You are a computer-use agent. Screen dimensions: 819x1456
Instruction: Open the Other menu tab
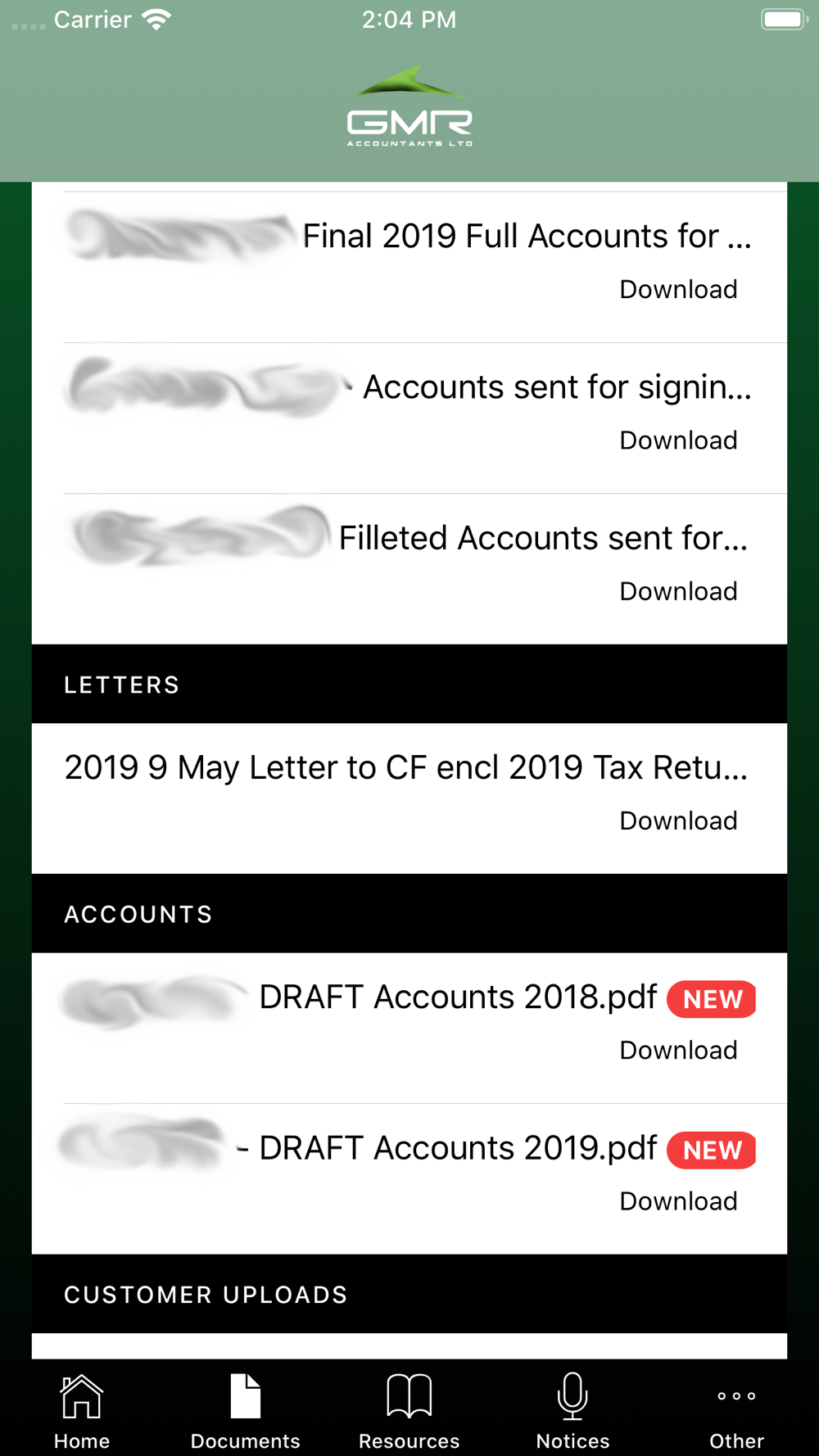[x=737, y=1412]
